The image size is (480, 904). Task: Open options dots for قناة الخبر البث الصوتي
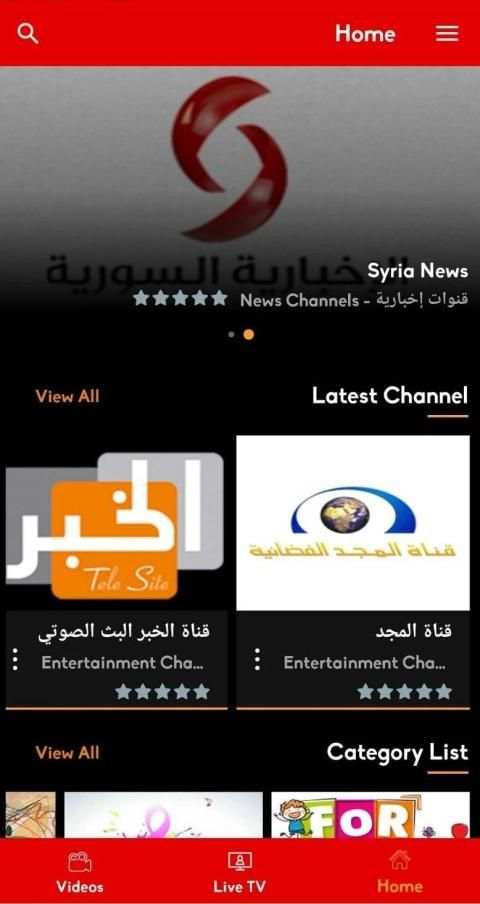16,660
